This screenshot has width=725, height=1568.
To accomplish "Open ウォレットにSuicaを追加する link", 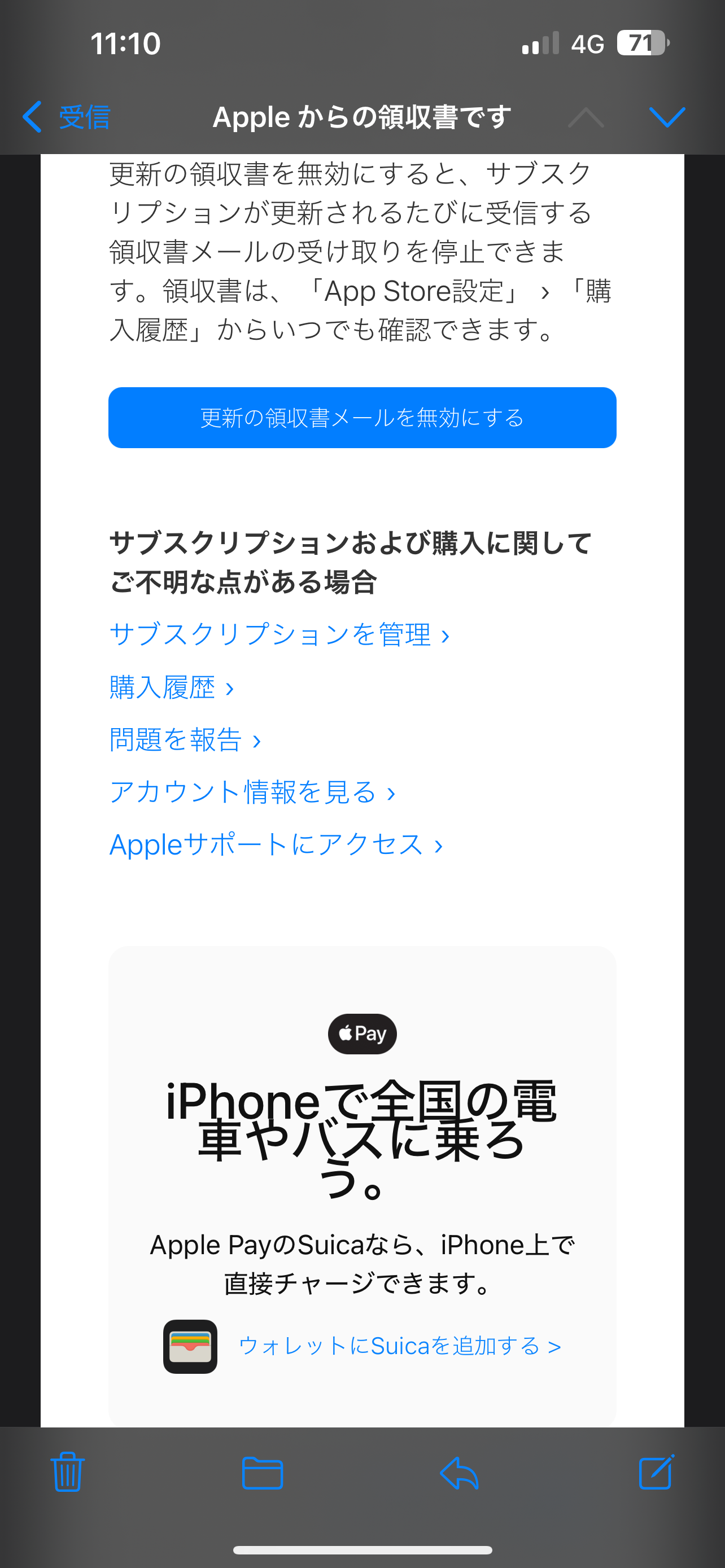I will pos(399,1346).
